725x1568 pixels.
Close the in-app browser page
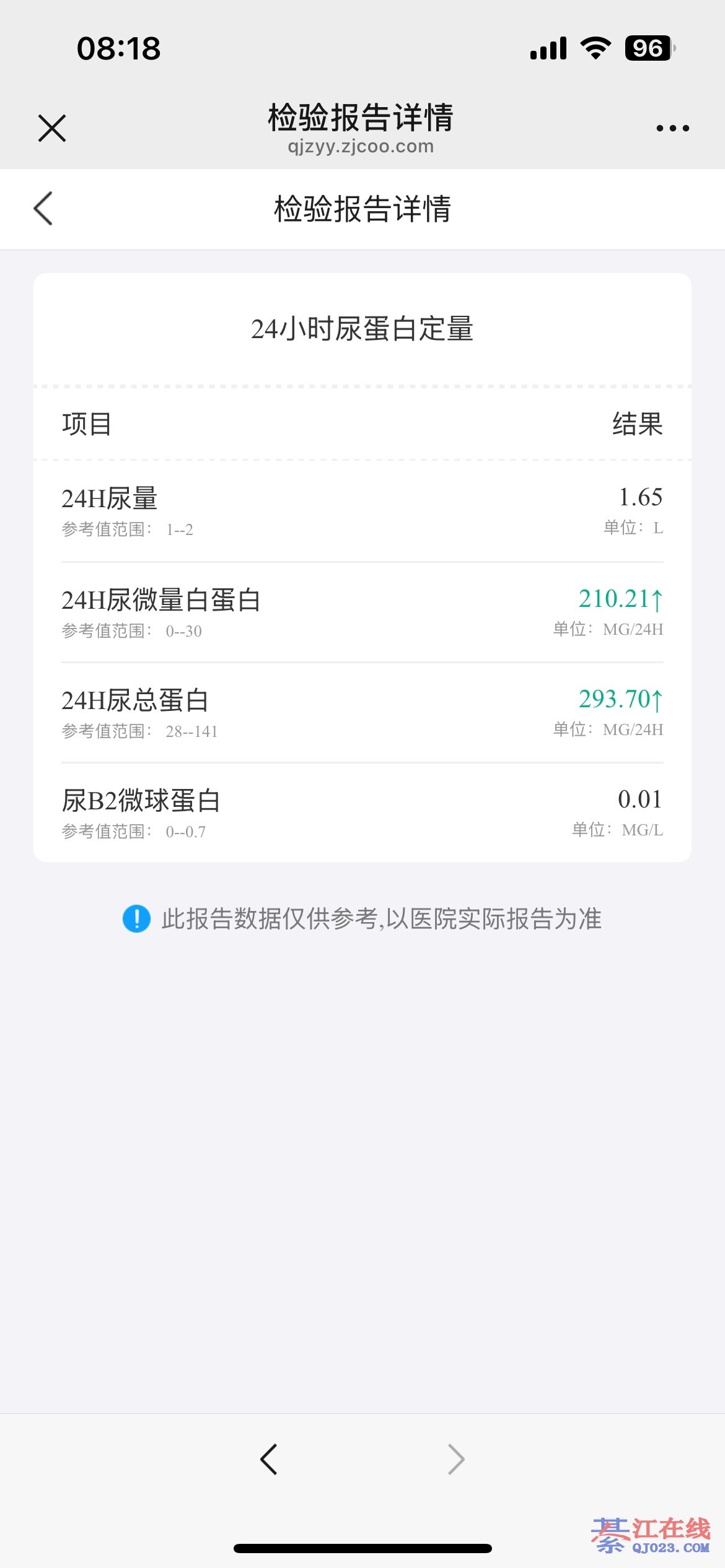point(52,128)
